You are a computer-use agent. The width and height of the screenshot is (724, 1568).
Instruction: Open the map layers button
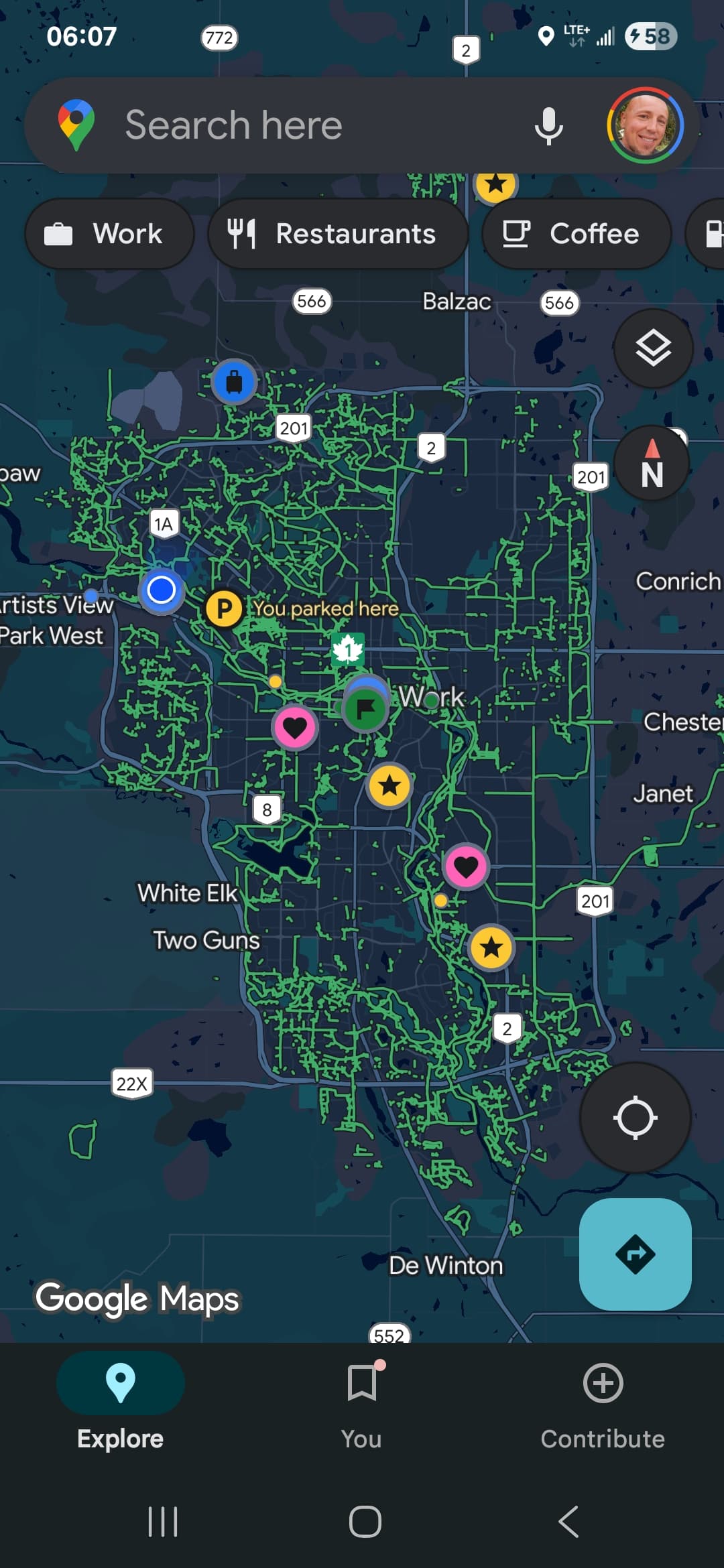click(x=653, y=348)
